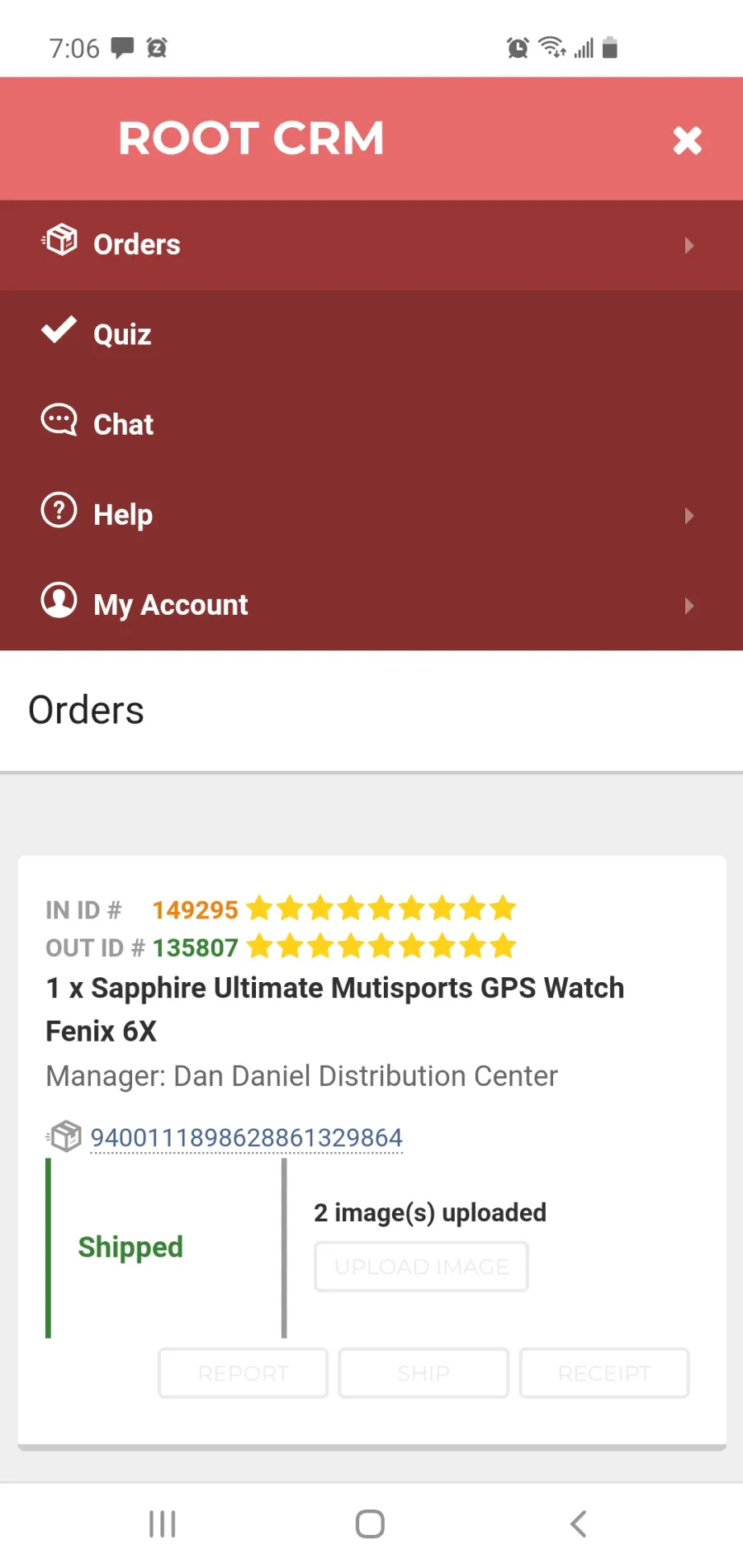Close the ROOT CRM menu
This screenshot has width=743, height=1568.
click(687, 140)
